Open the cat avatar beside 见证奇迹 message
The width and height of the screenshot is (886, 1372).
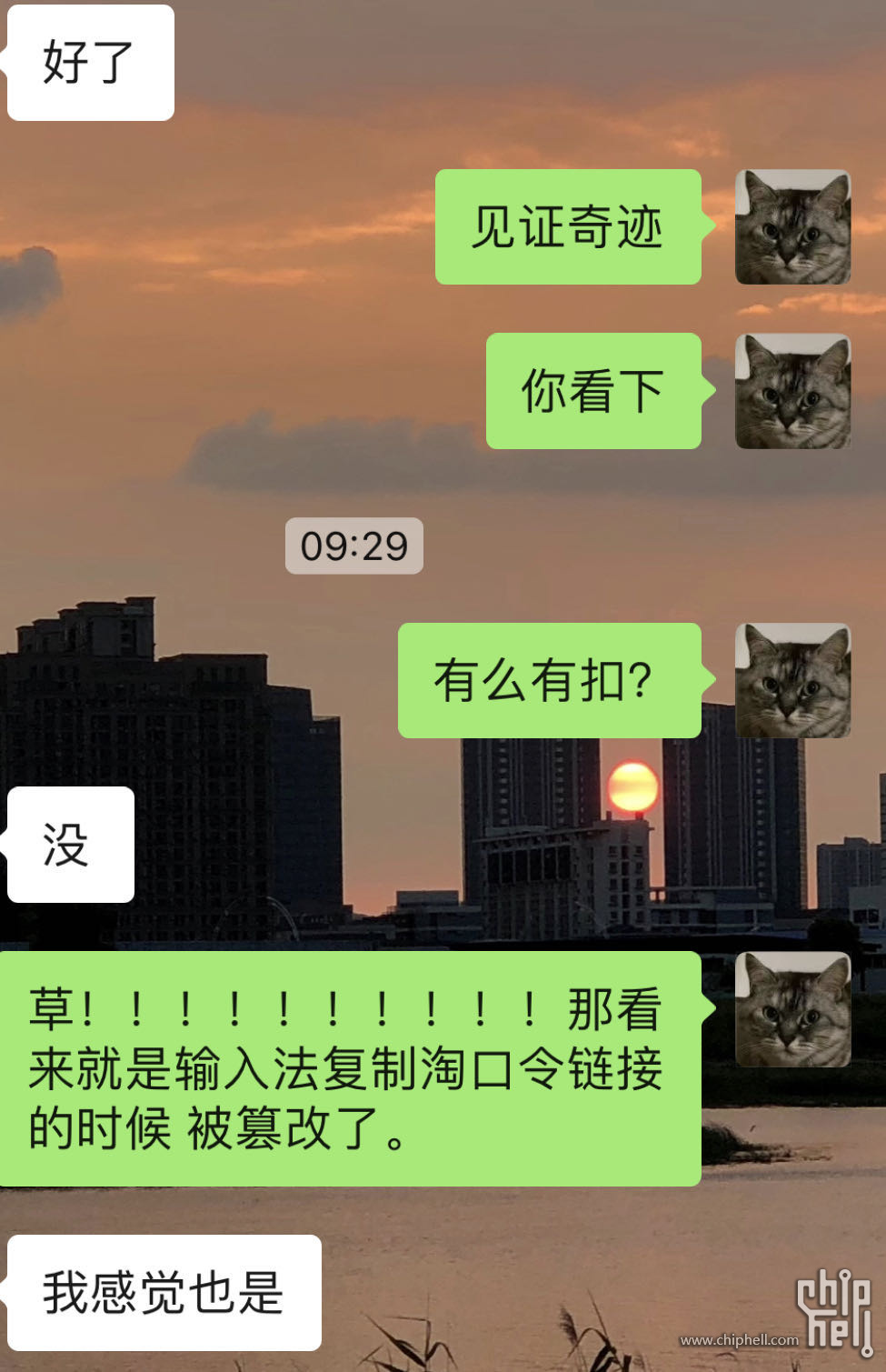[792, 227]
